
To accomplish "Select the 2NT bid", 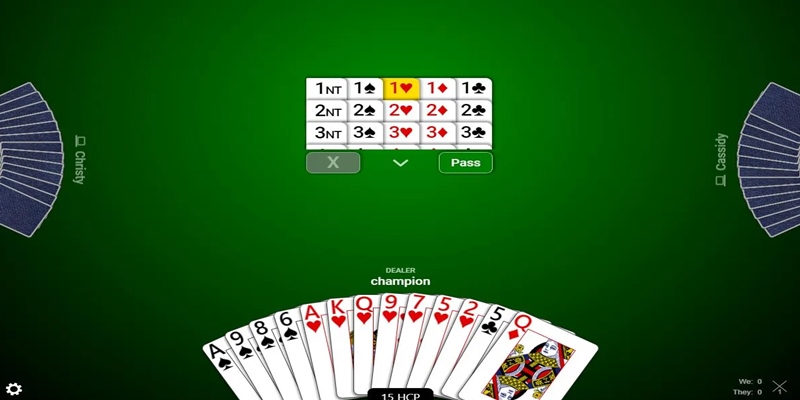I will tap(327, 111).
